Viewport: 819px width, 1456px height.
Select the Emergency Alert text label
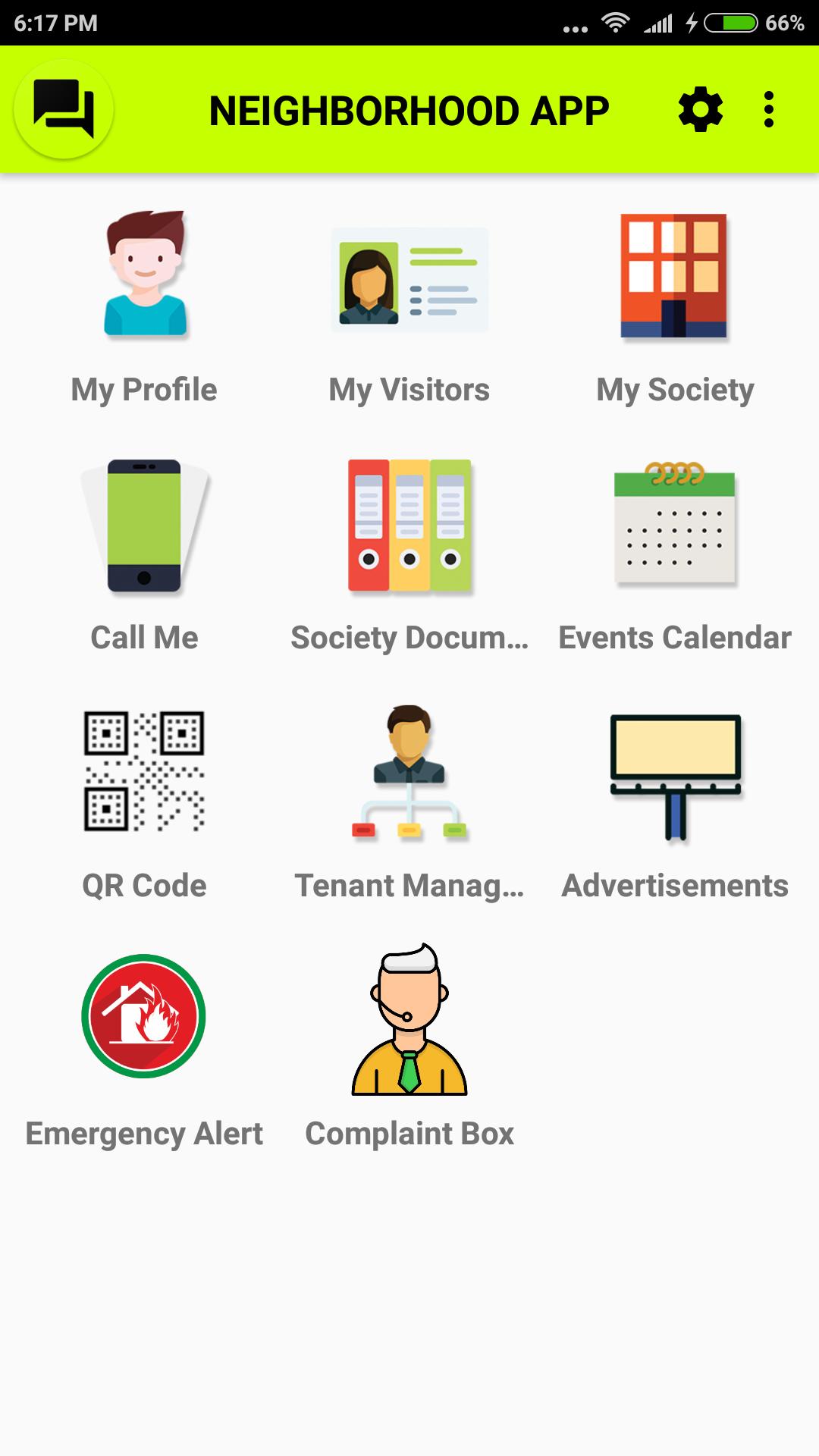[144, 1133]
